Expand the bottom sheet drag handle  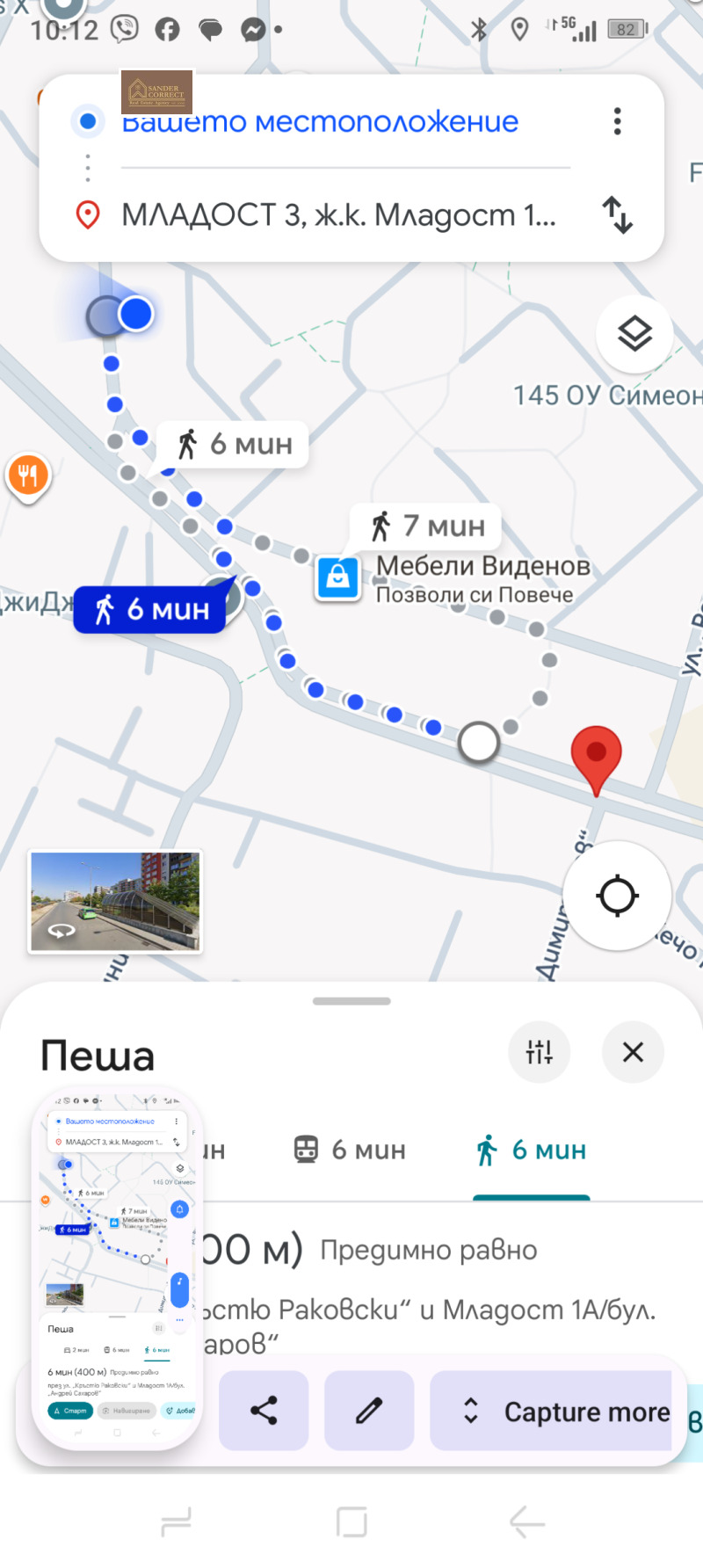click(351, 1000)
